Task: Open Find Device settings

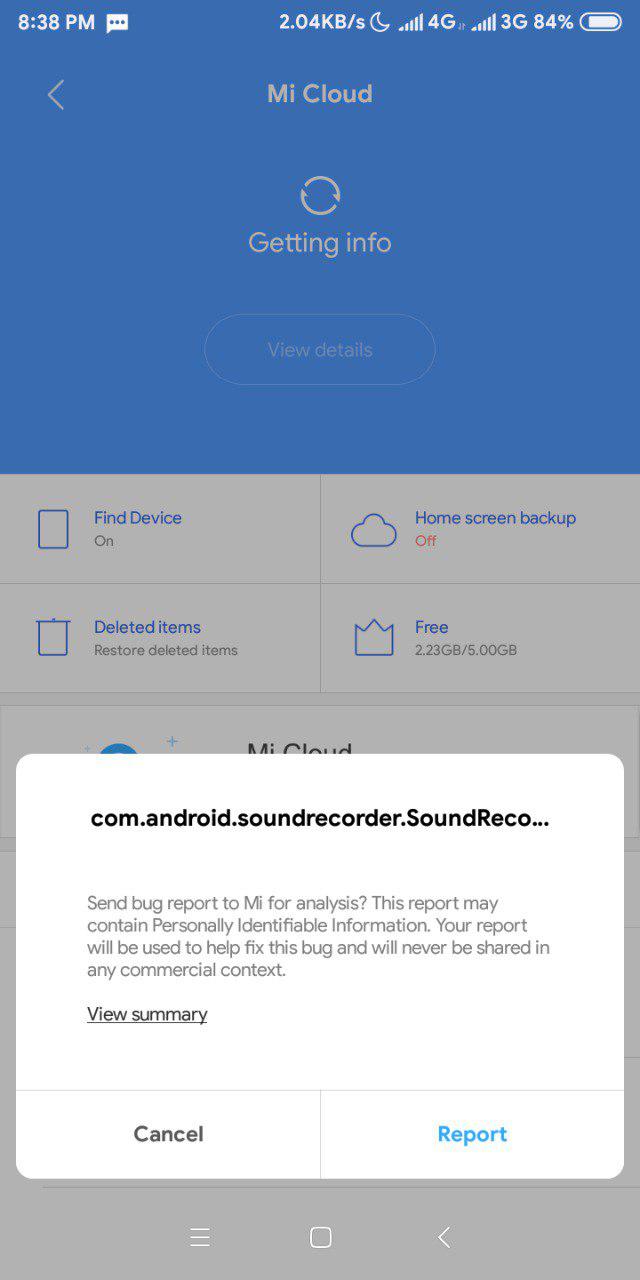Action: [x=160, y=528]
